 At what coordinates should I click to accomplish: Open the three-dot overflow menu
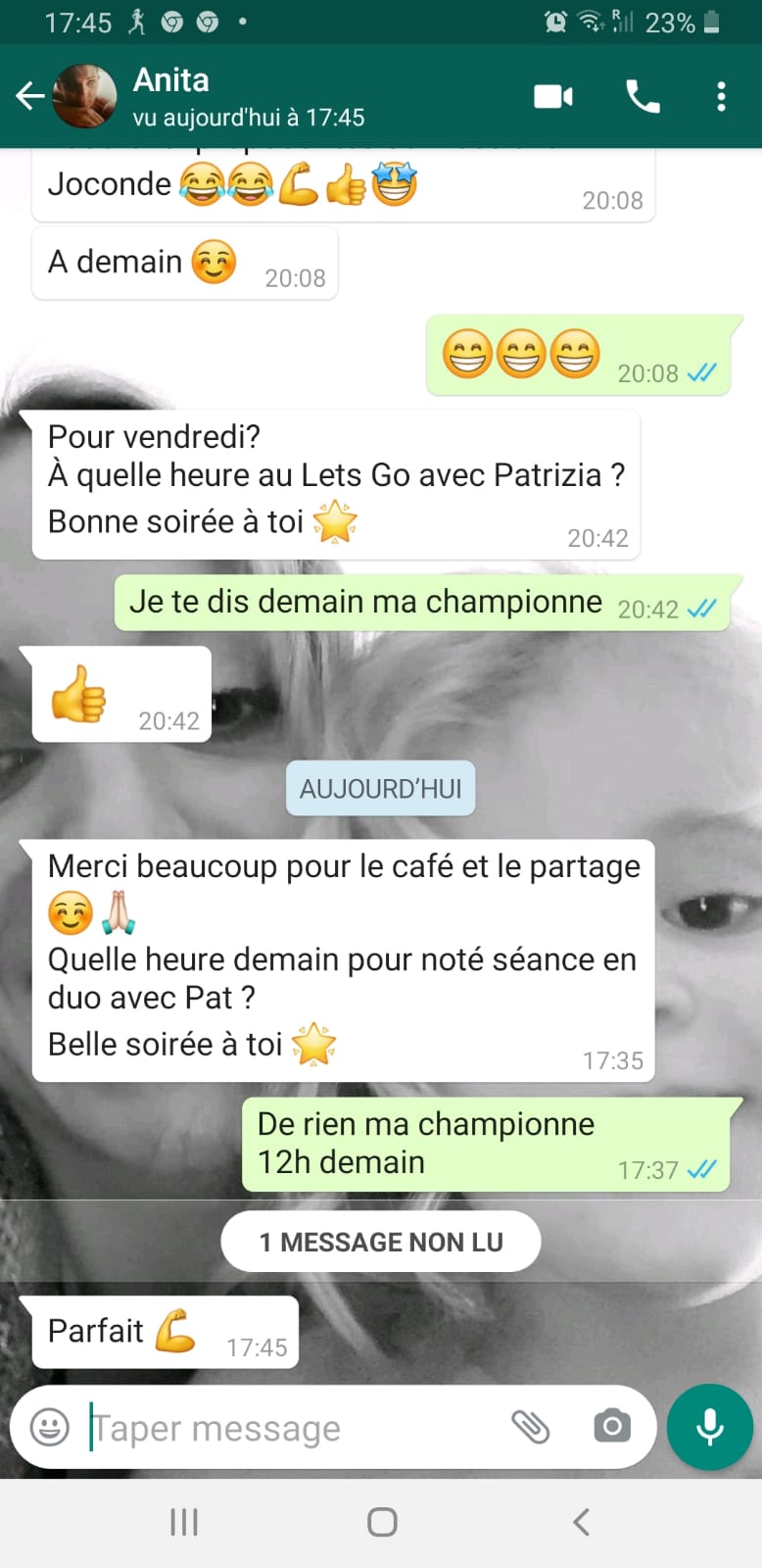(721, 96)
